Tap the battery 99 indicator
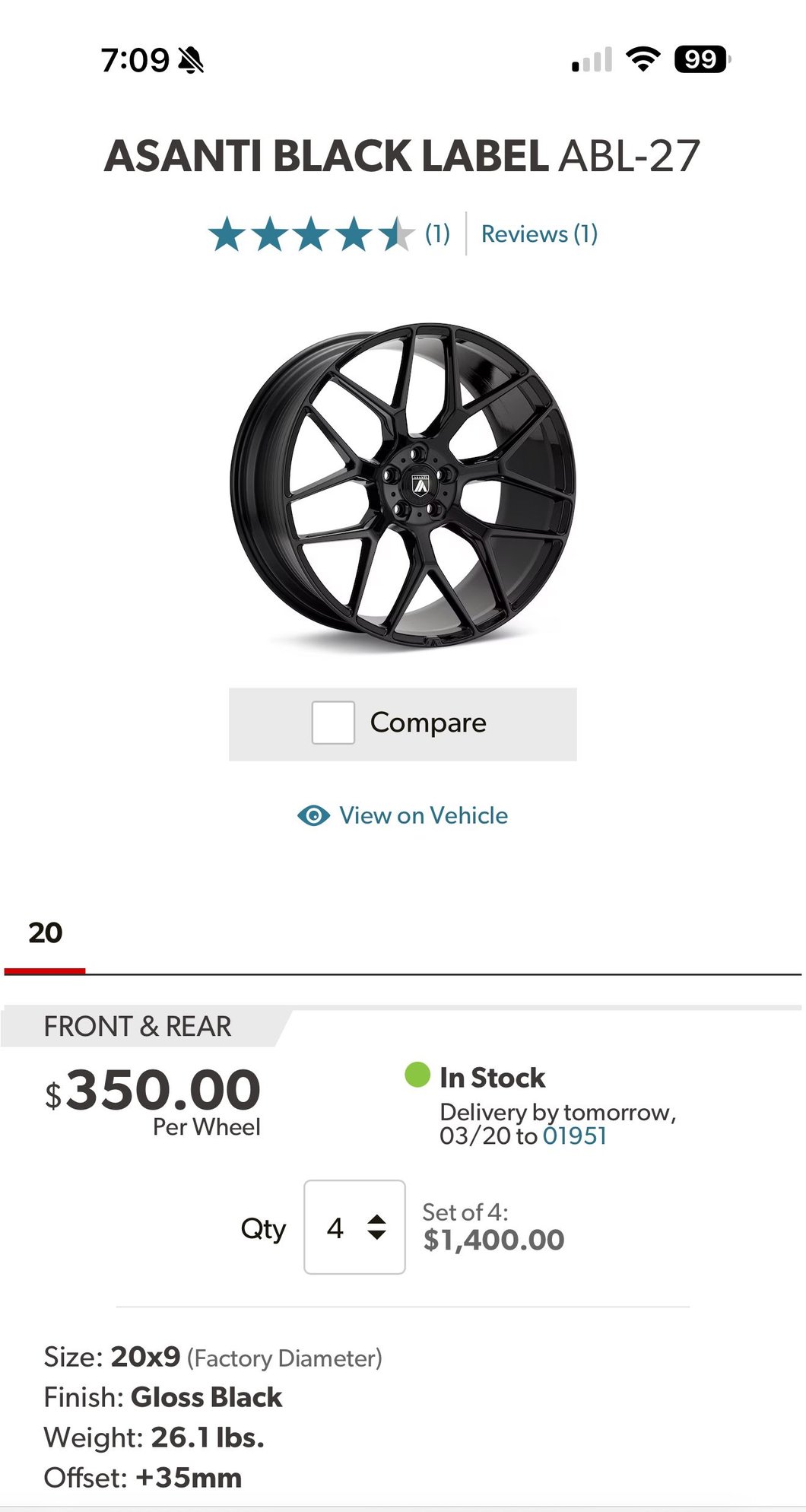Image resolution: width=806 pixels, height=1512 pixels. 700,58
